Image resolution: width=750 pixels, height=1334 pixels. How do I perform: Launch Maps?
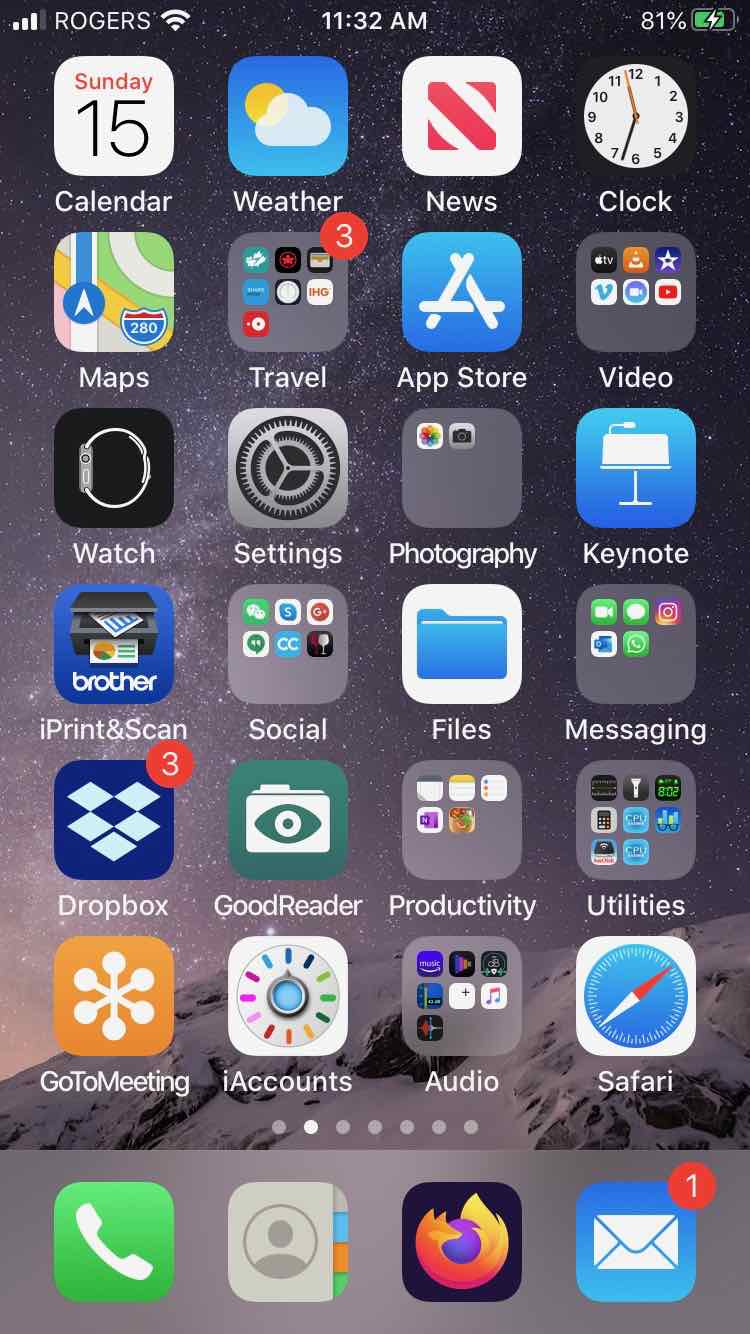coord(113,292)
